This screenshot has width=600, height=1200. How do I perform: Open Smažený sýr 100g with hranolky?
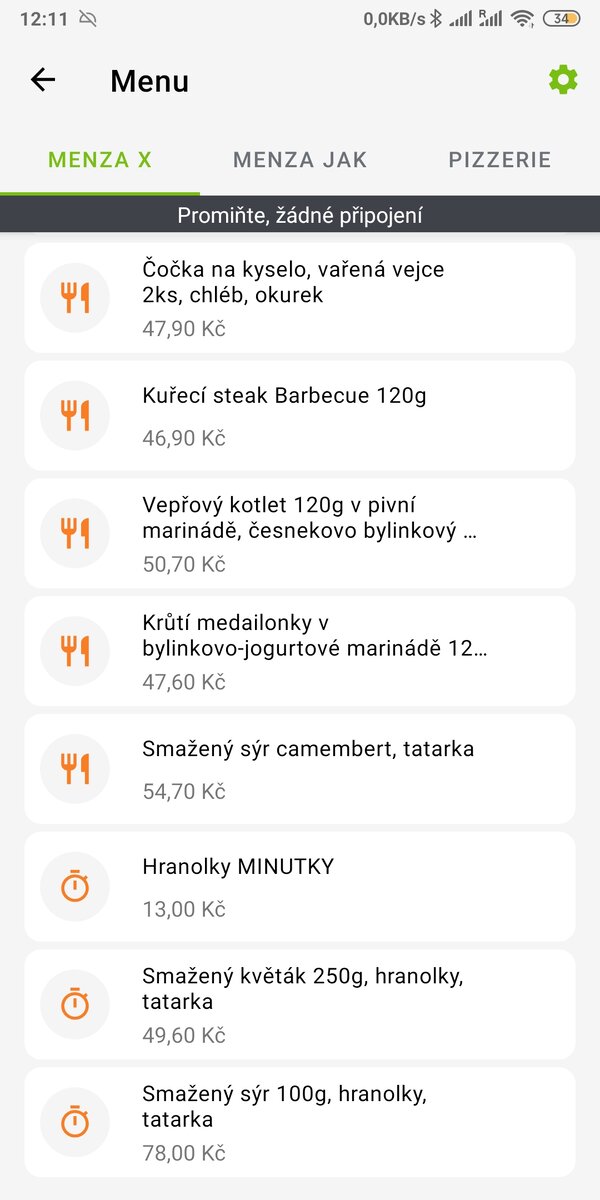[x=300, y=1123]
